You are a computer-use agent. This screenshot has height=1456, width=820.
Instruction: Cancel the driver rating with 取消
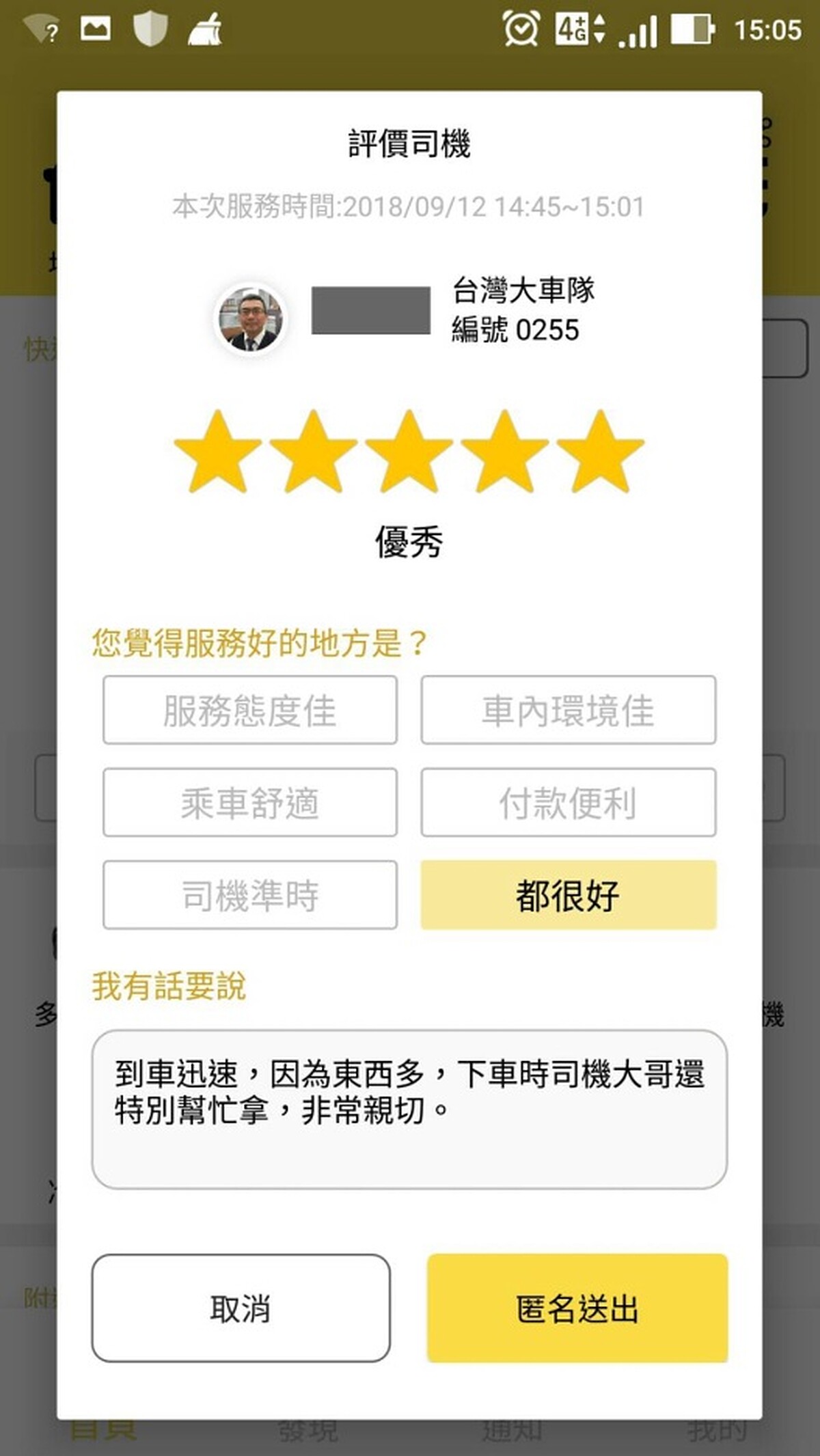[x=241, y=1308]
